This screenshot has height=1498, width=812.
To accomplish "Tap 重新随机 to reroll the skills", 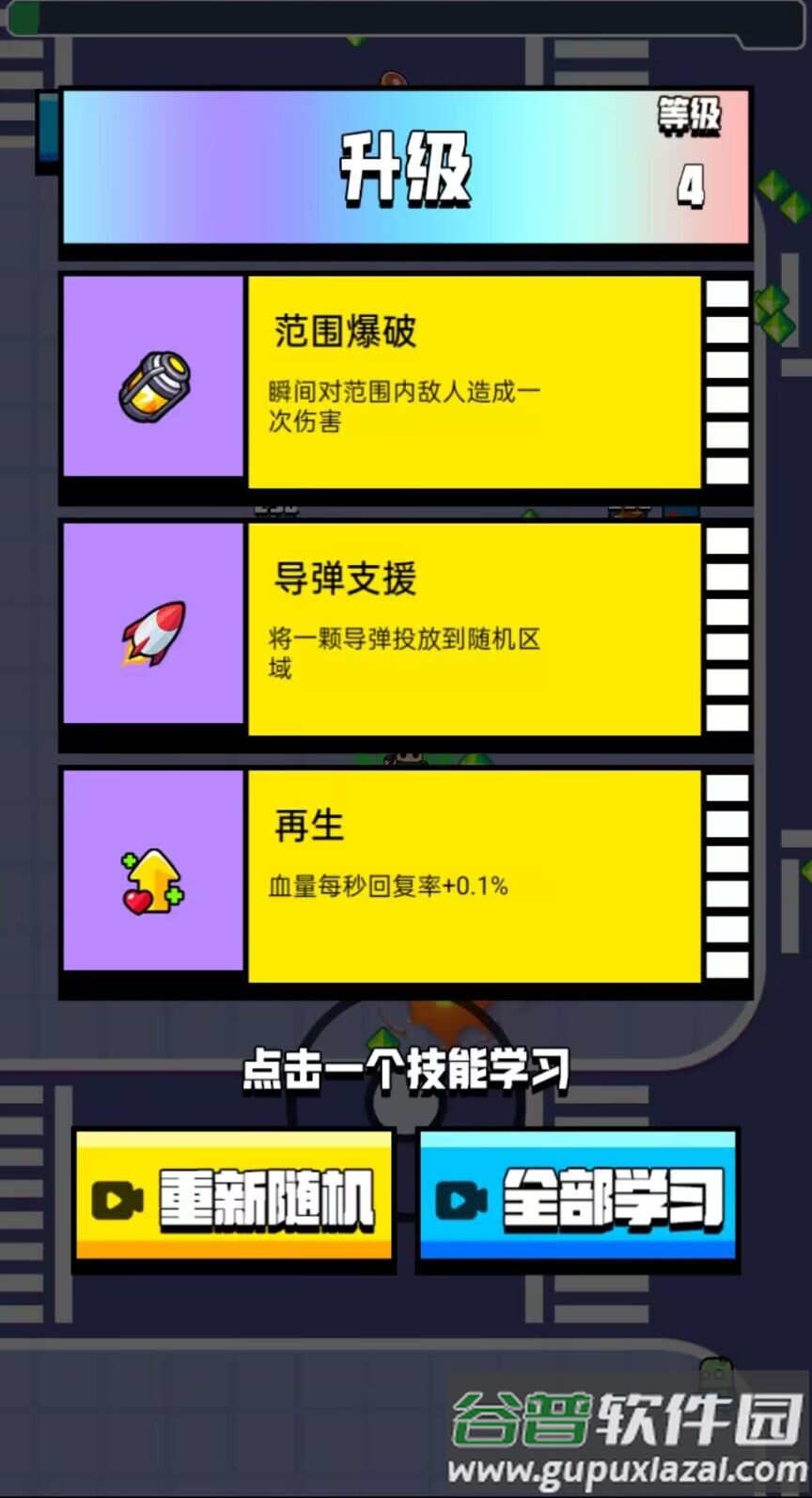I will click(232, 1199).
